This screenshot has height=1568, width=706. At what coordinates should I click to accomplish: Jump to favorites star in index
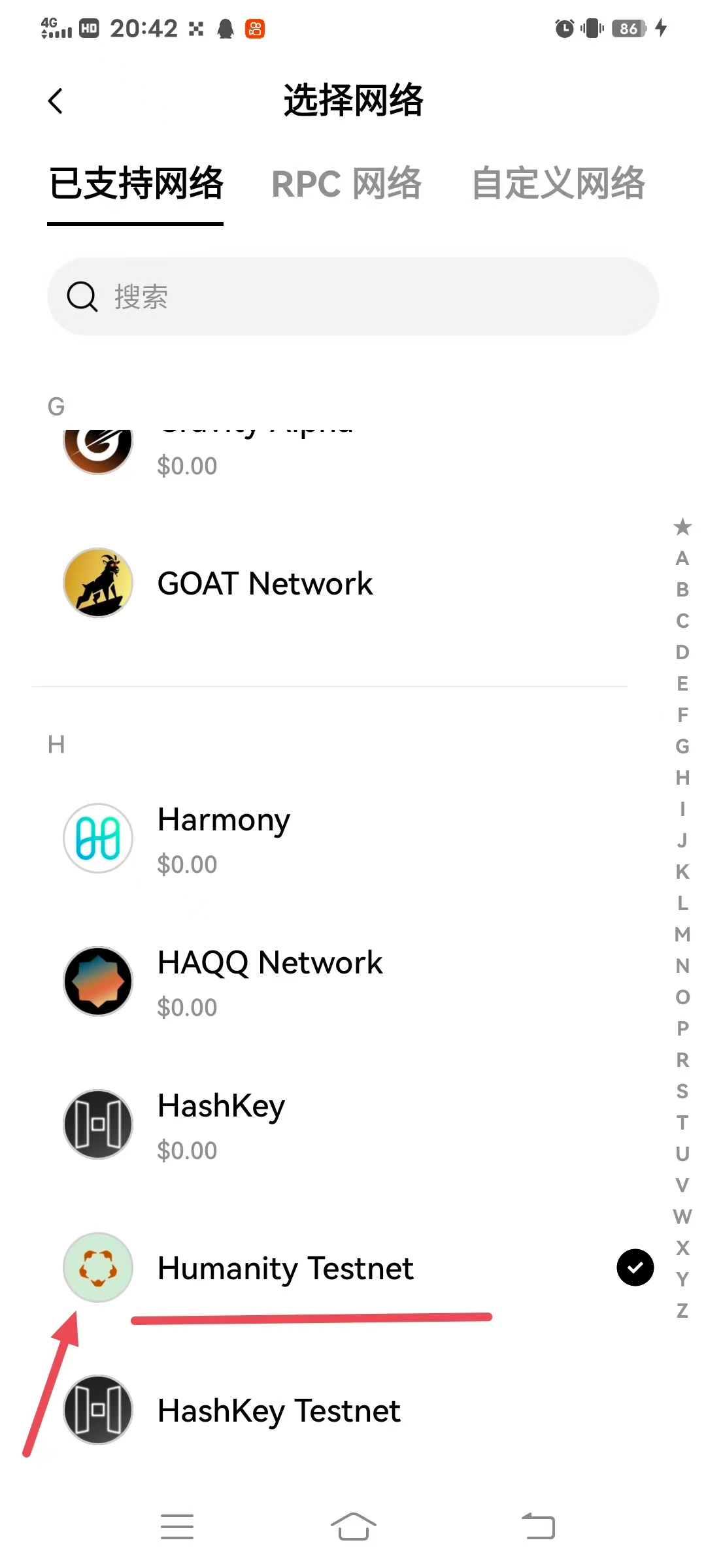682,527
